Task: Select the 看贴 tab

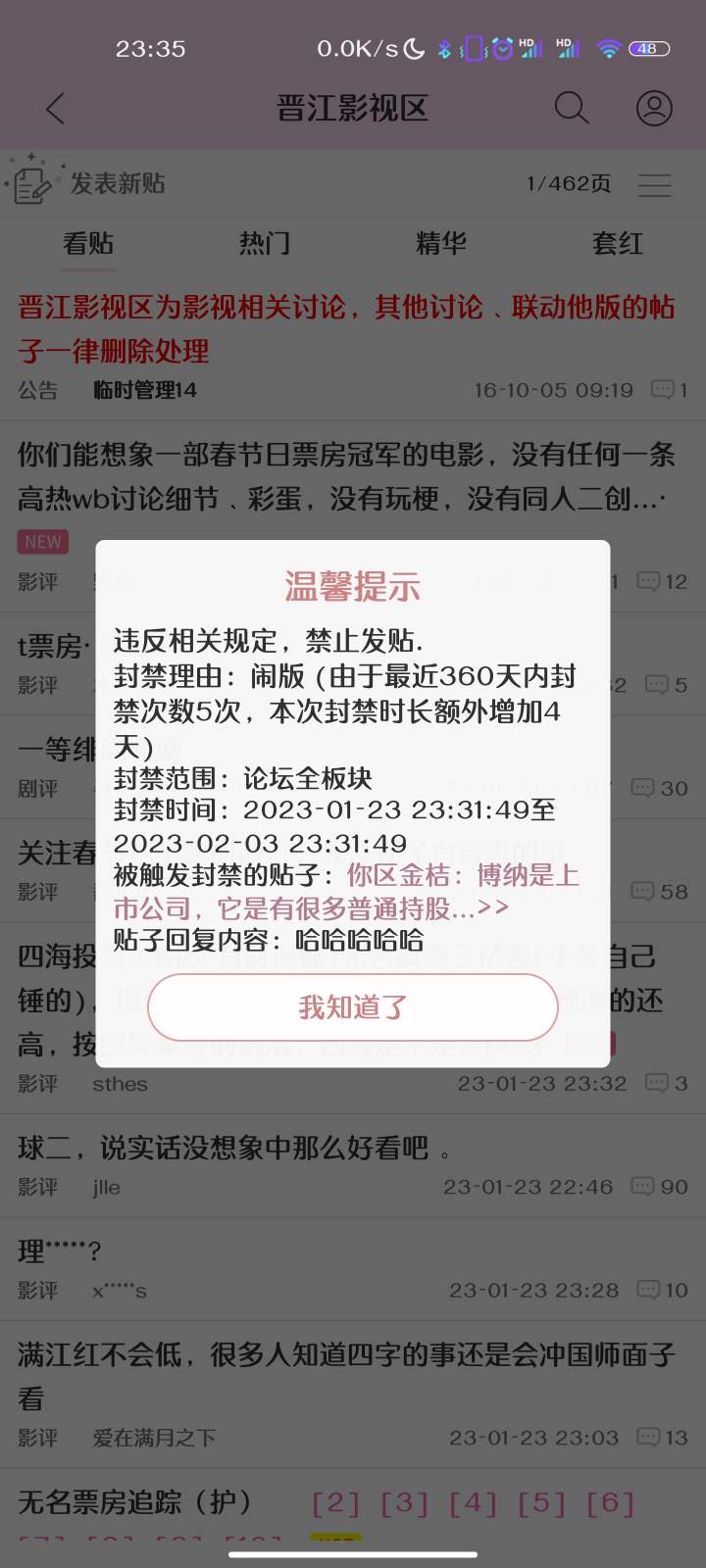Action: point(88,243)
